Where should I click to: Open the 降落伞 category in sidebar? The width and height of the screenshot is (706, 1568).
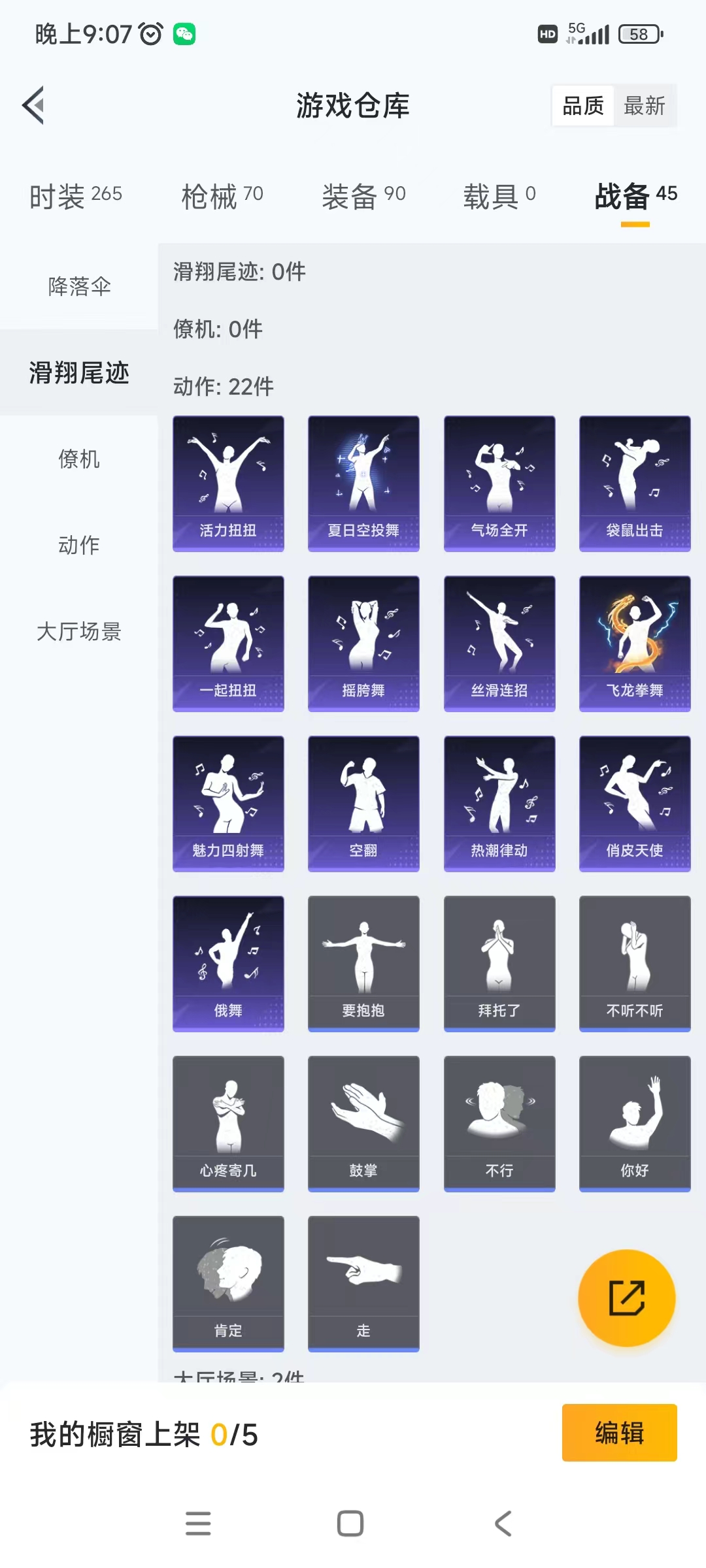pyautogui.click(x=78, y=286)
